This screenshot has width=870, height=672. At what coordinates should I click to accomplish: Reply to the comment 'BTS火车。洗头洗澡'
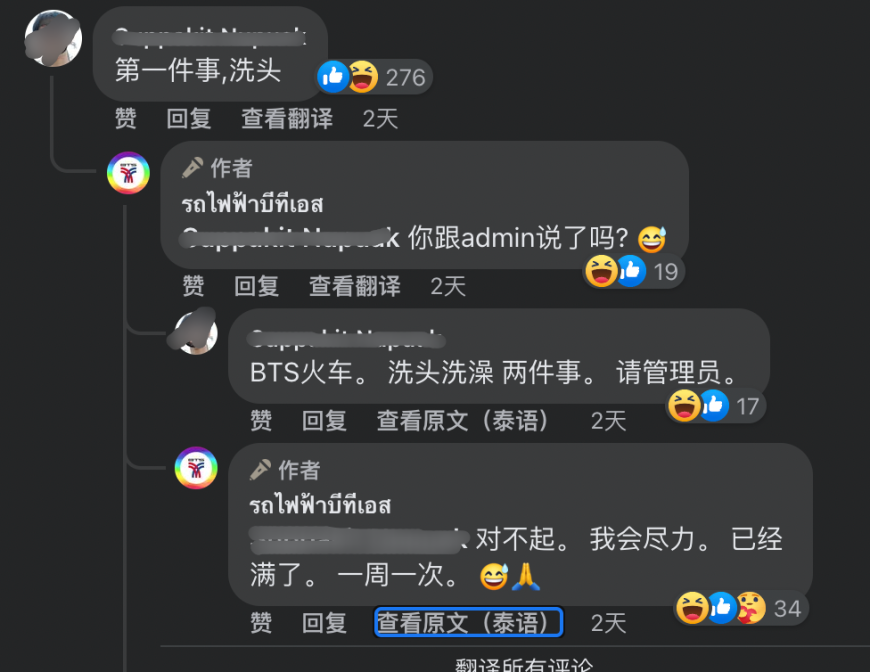[x=324, y=421]
